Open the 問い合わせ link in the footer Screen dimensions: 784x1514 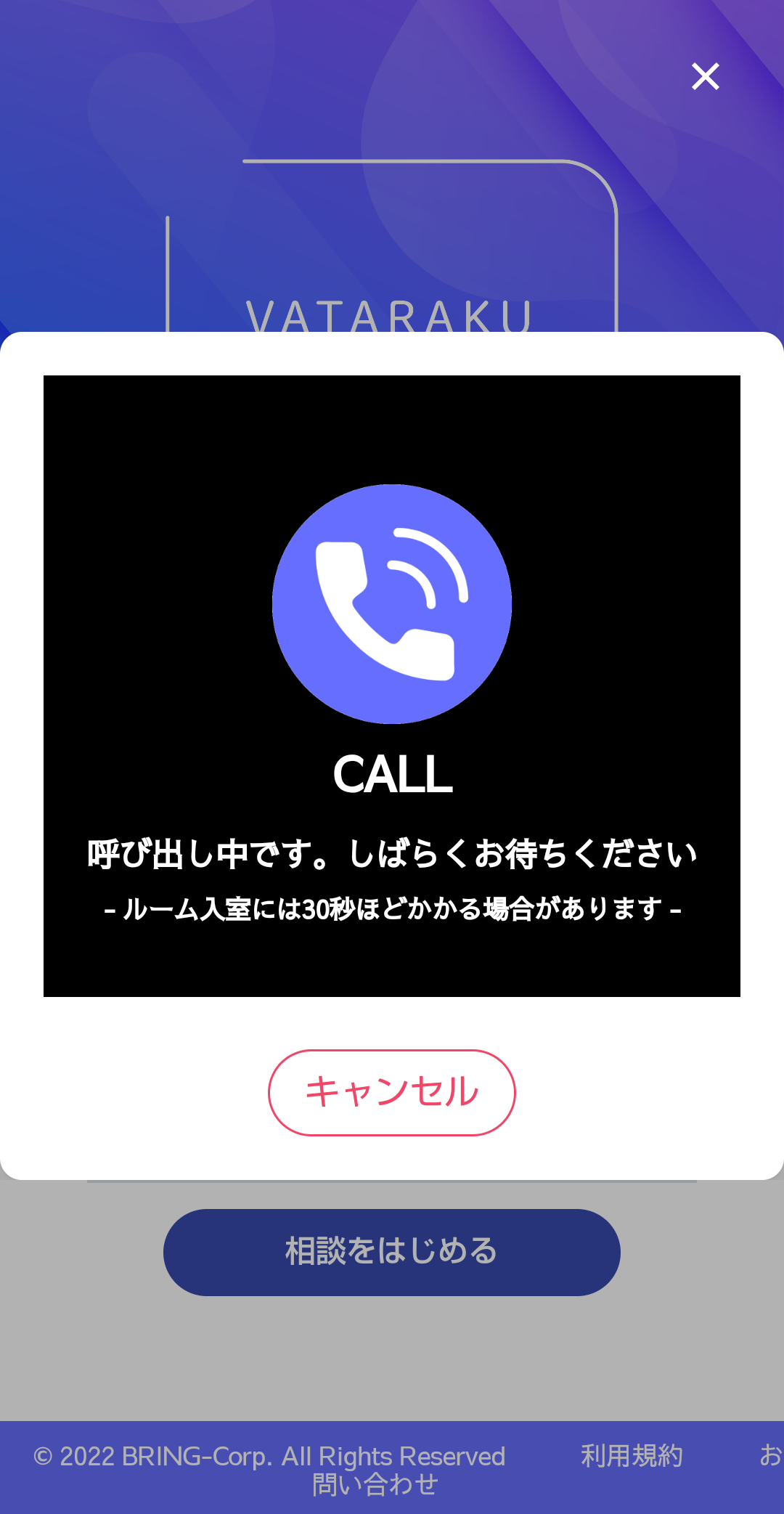[375, 1485]
